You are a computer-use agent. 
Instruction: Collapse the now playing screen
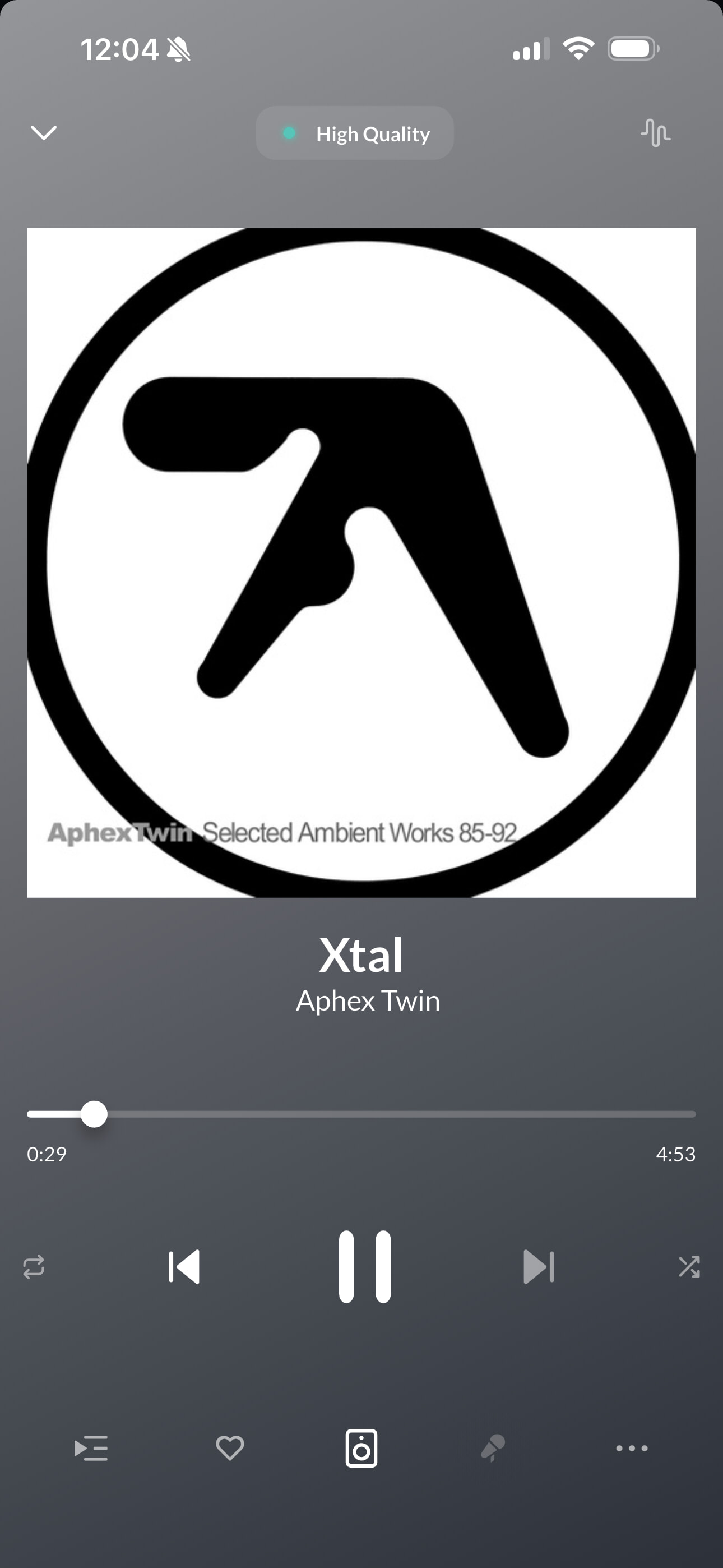point(43,133)
